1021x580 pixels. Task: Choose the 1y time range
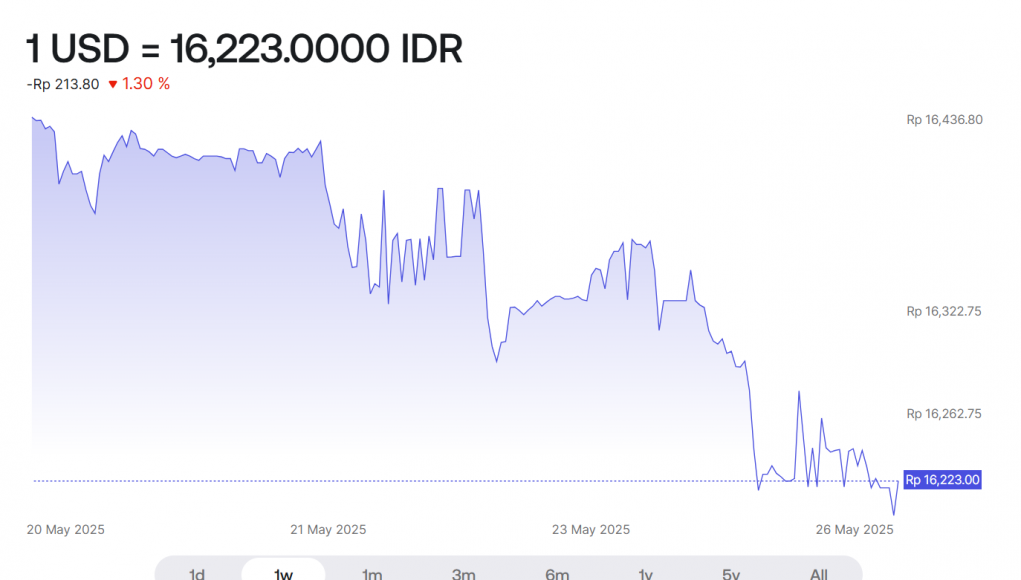[645, 573]
